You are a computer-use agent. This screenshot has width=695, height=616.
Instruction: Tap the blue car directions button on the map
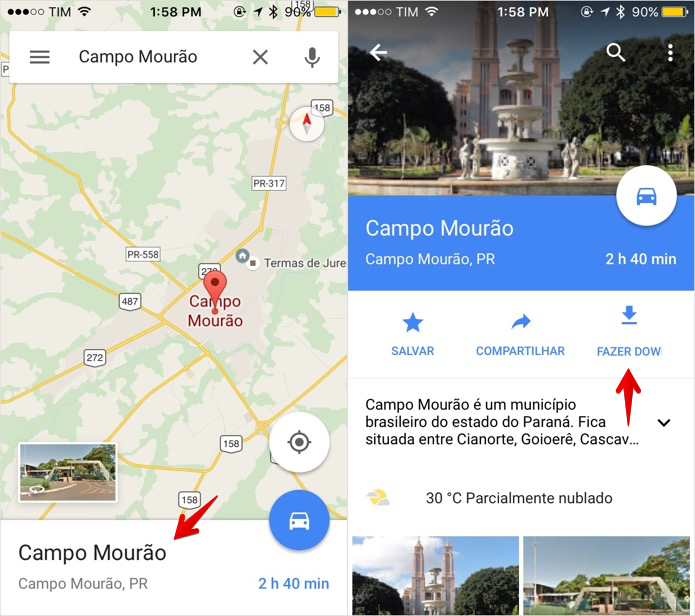298,520
